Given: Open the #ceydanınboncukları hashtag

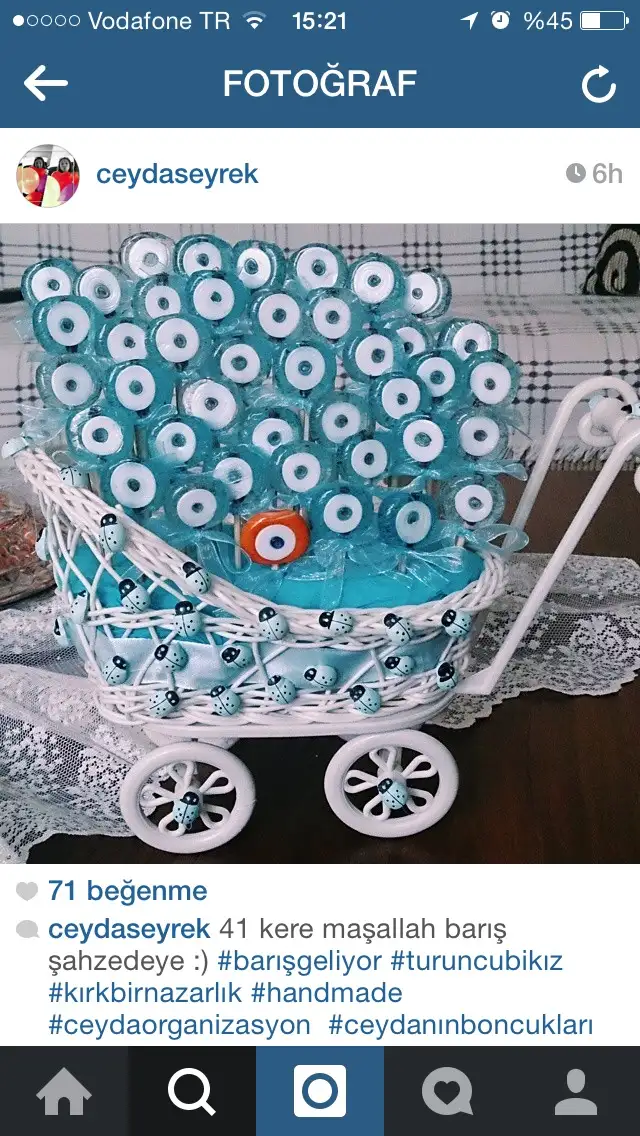Looking at the screenshot, I should [x=460, y=1026].
